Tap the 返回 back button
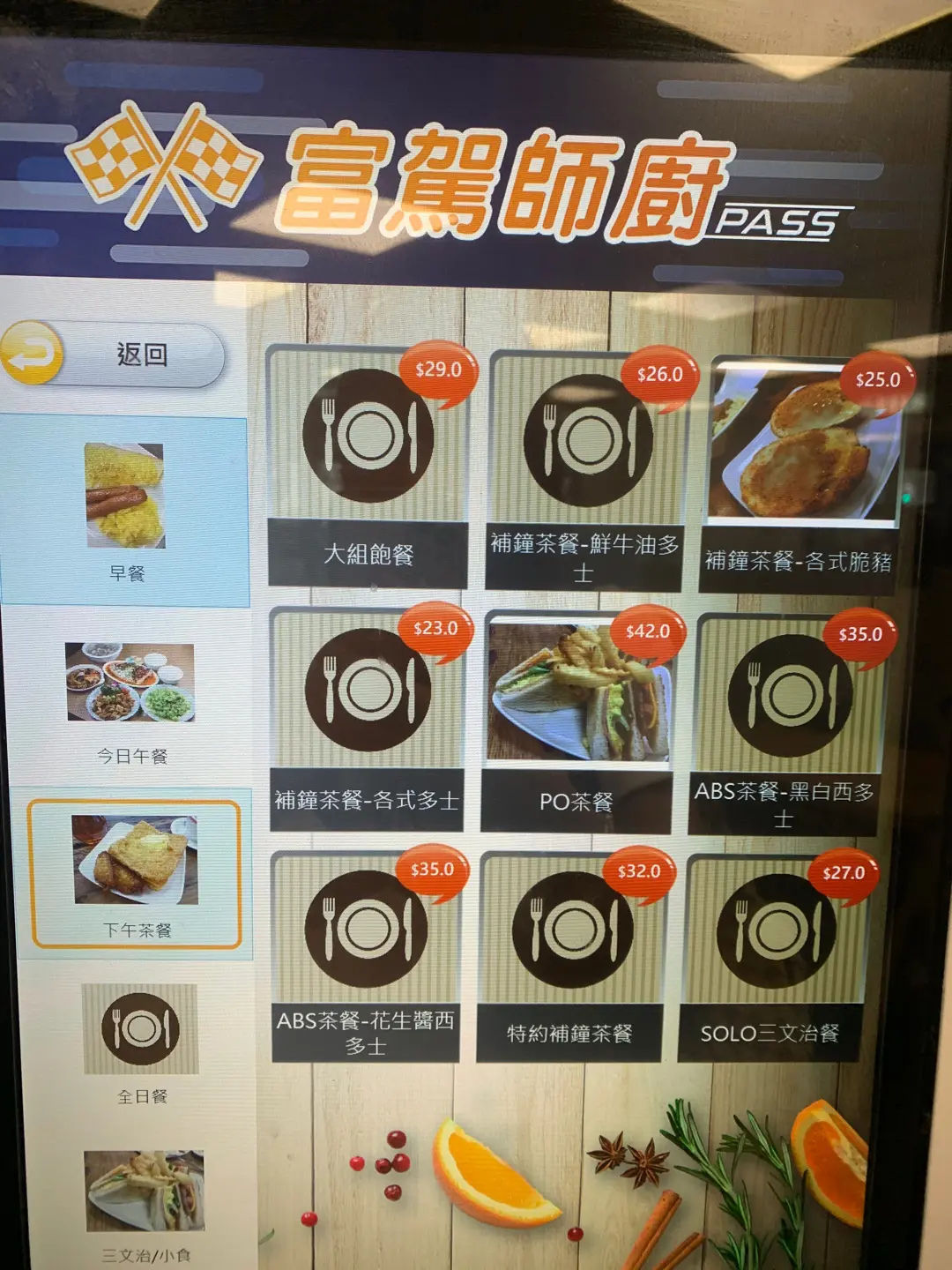The height and width of the screenshot is (1270, 952). pos(115,355)
